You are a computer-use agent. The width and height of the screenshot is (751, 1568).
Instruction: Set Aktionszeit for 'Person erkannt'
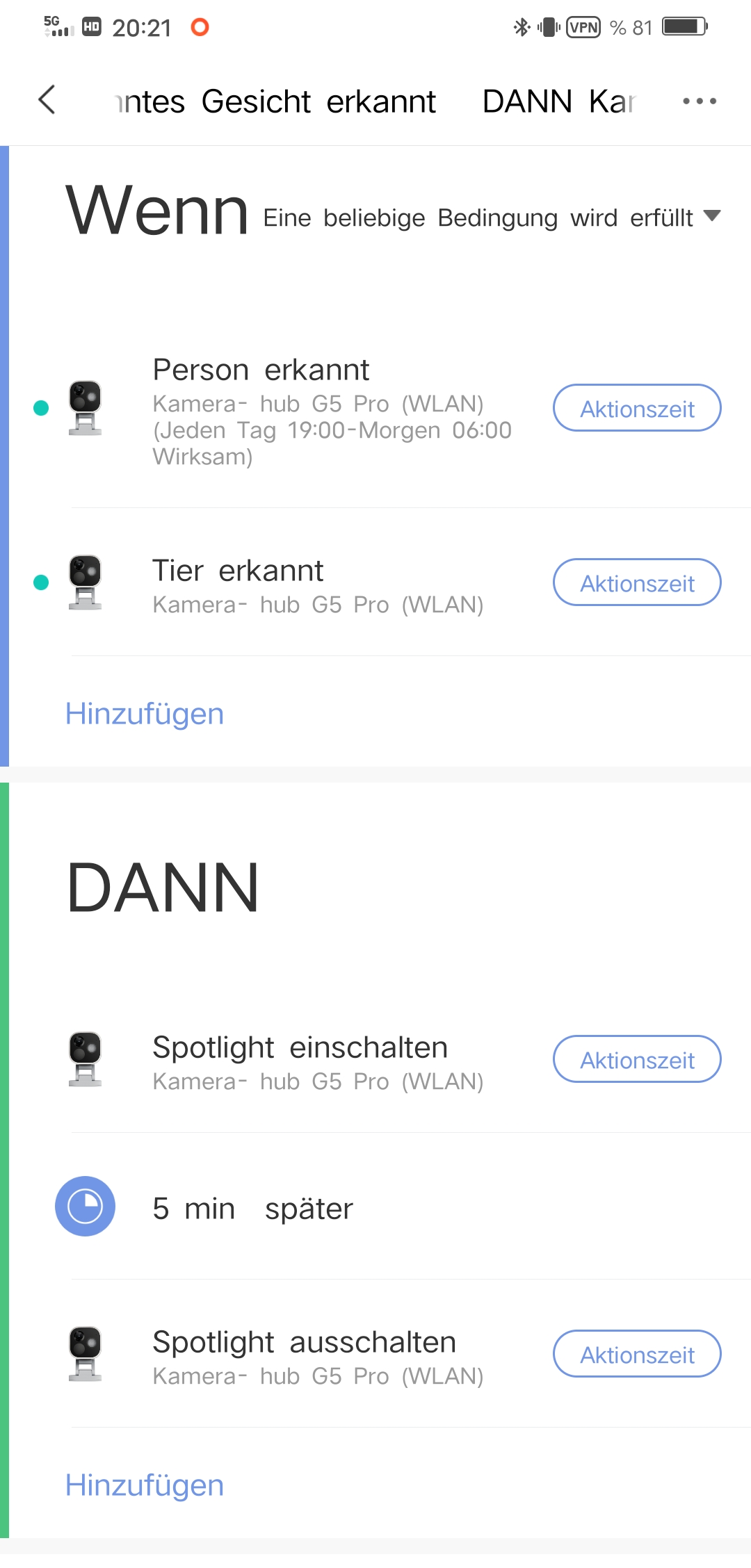click(x=637, y=408)
